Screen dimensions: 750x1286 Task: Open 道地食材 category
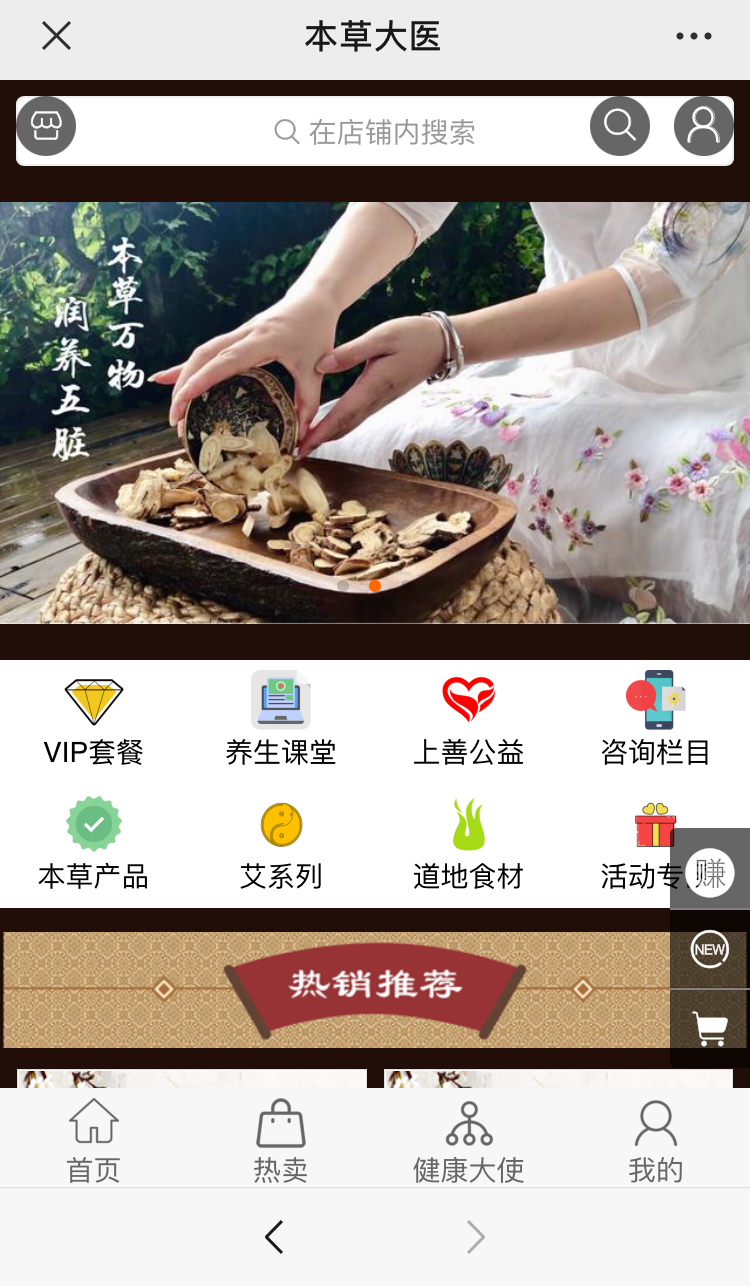coord(468,845)
